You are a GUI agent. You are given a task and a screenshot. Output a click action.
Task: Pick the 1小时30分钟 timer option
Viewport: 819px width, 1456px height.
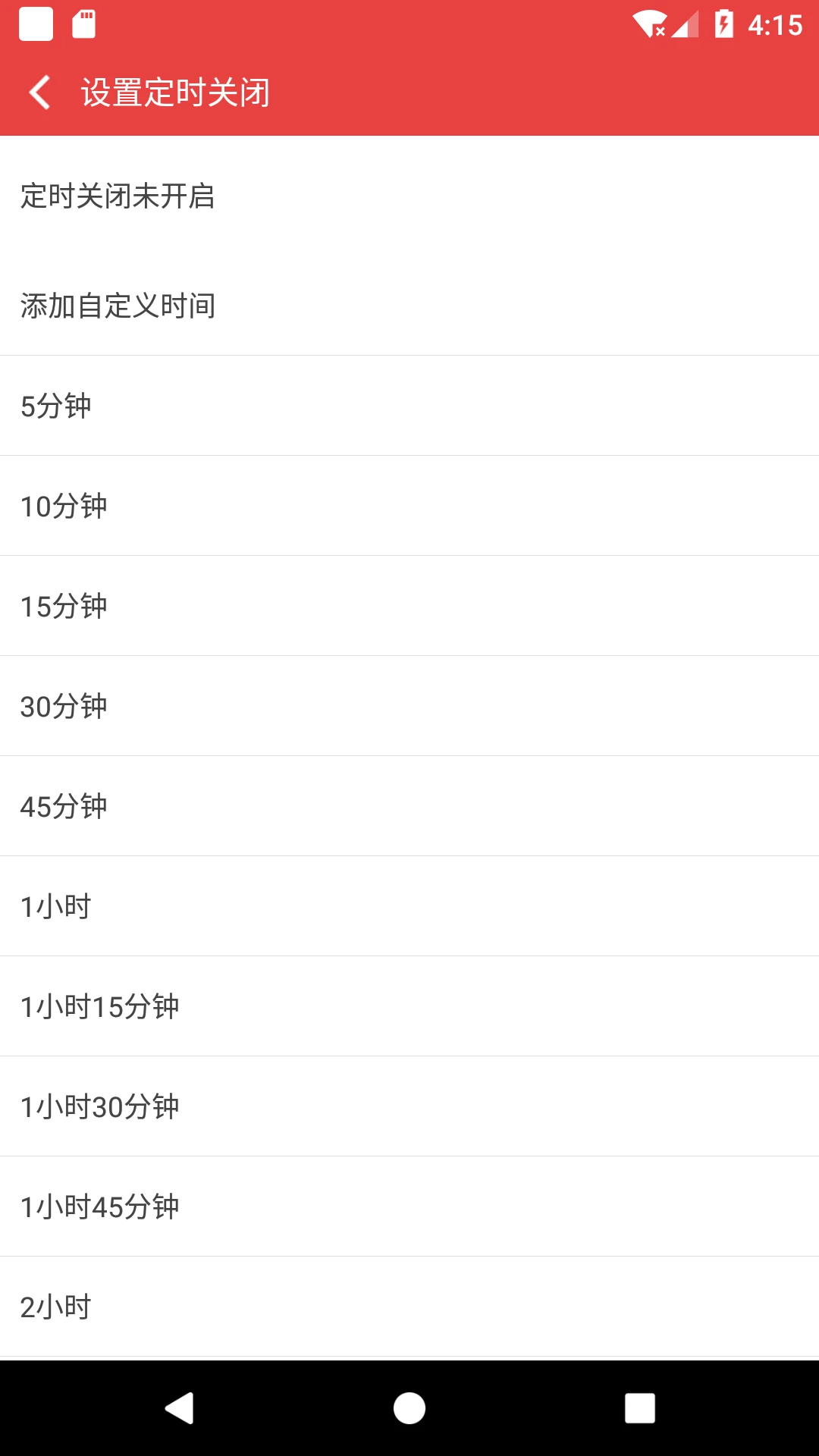(x=100, y=1106)
